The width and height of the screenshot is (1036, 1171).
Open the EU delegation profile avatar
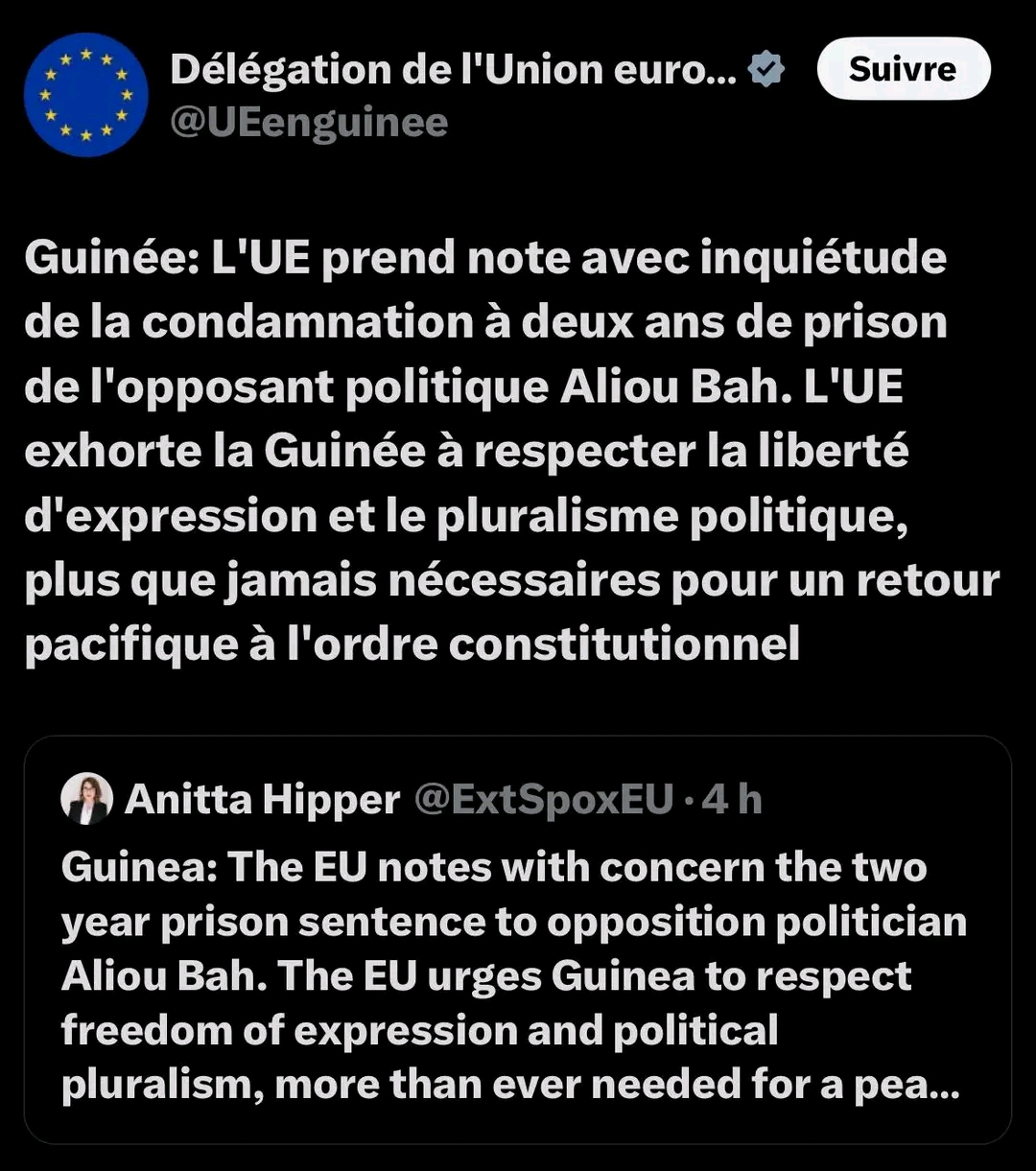pos(85,94)
